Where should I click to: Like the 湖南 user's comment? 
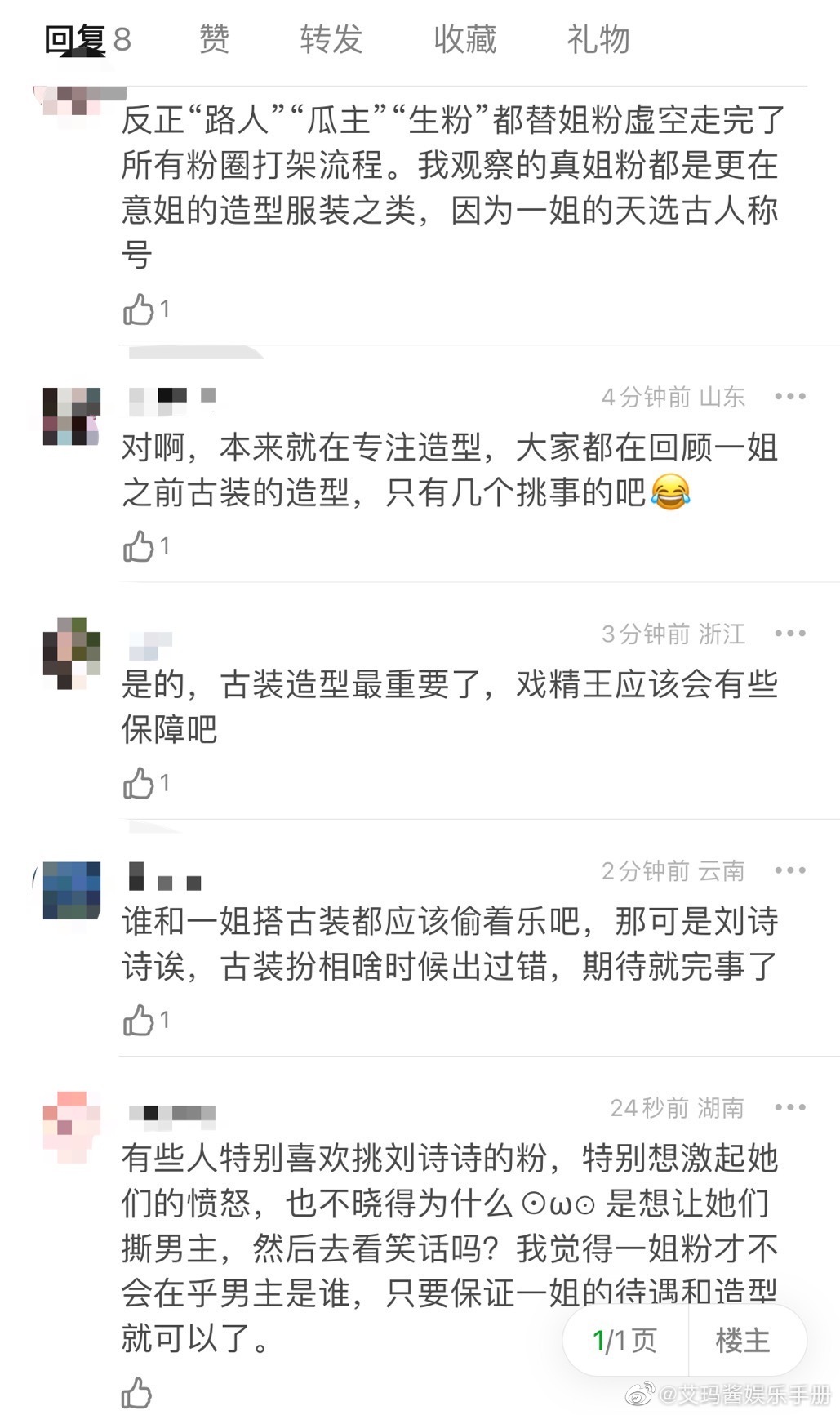coord(137,1393)
